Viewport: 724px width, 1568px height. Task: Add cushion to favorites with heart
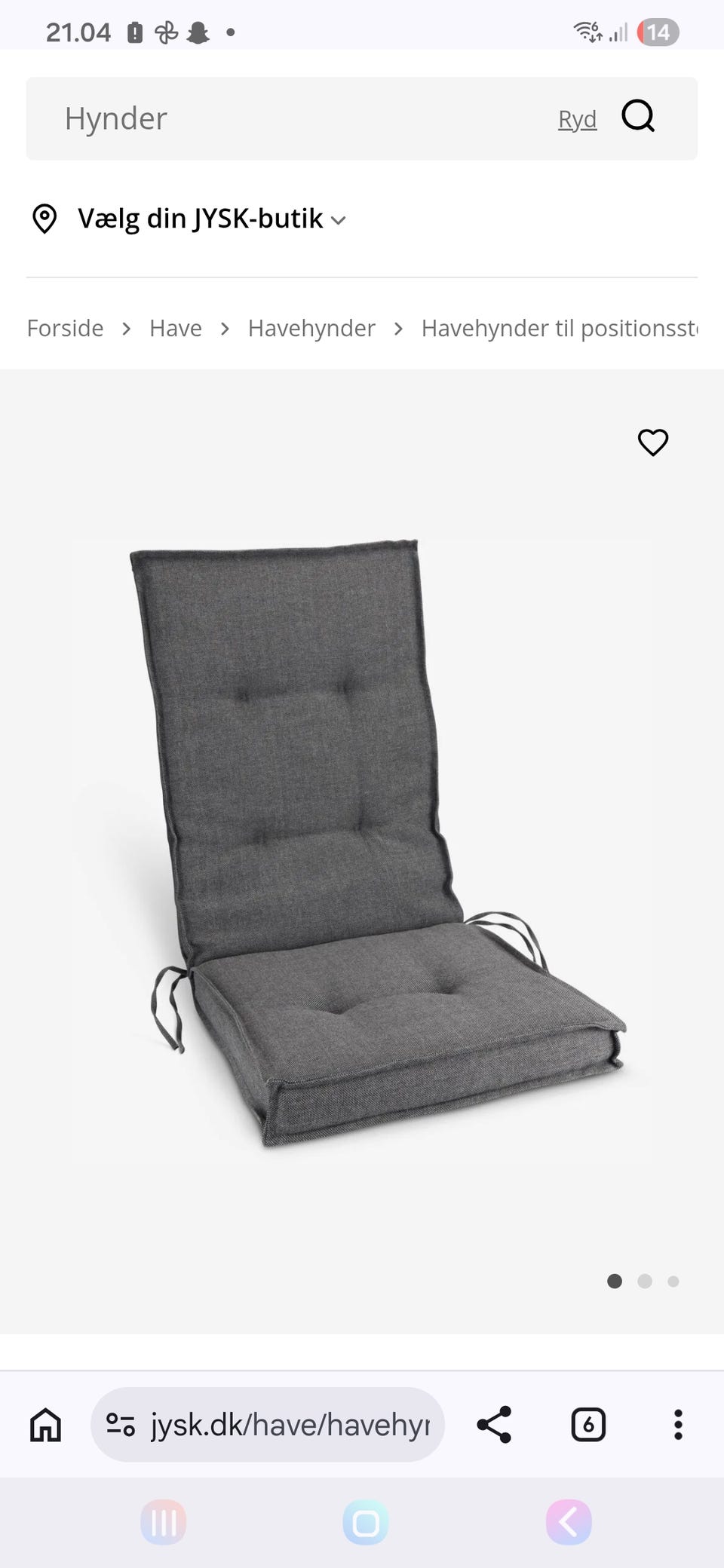[653, 443]
